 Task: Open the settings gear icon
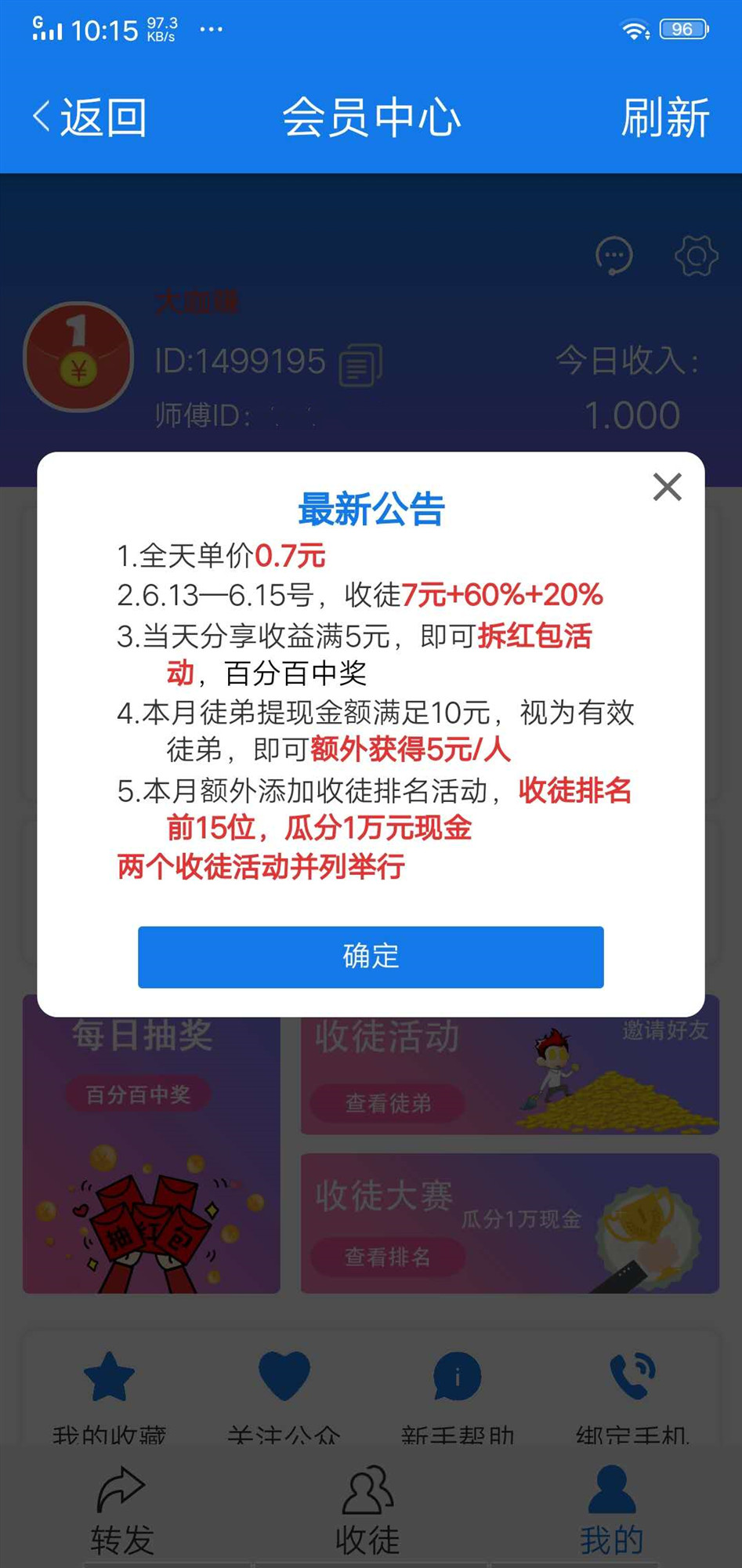(x=694, y=256)
